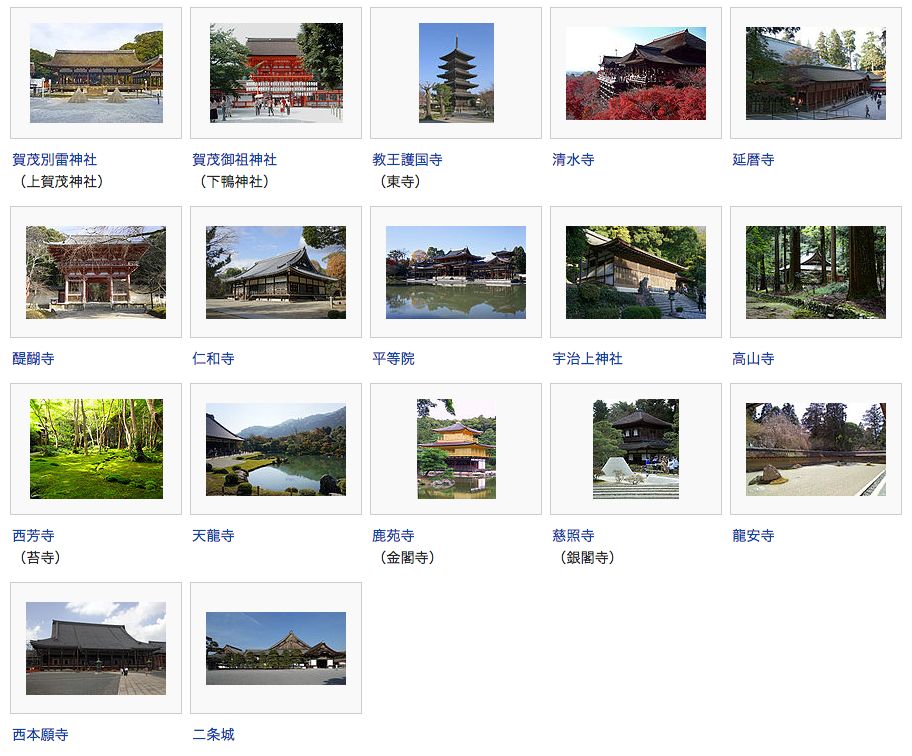Image resolution: width=912 pixels, height=756 pixels.
Task: Tap the 二条城 castle thumbnail
Action: pyautogui.click(x=276, y=648)
